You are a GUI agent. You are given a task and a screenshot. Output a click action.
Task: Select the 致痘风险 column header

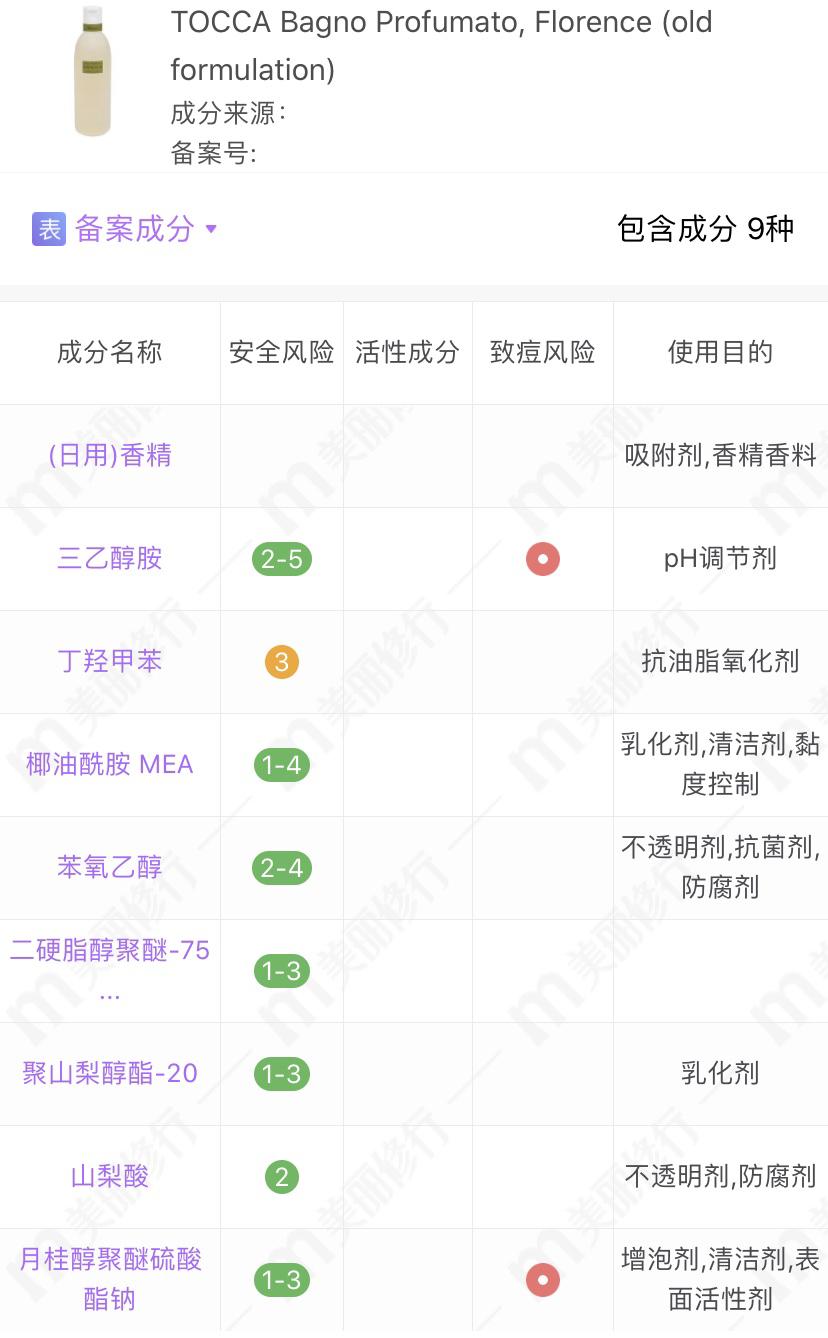[x=542, y=352]
